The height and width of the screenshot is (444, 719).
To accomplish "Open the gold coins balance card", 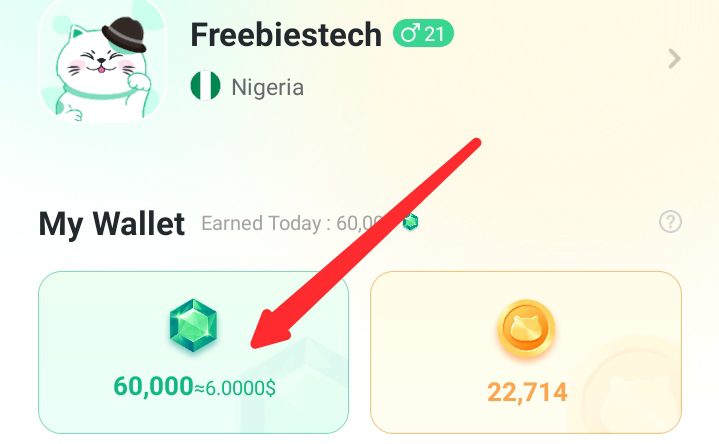I will pyautogui.click(x=526, y=352).
